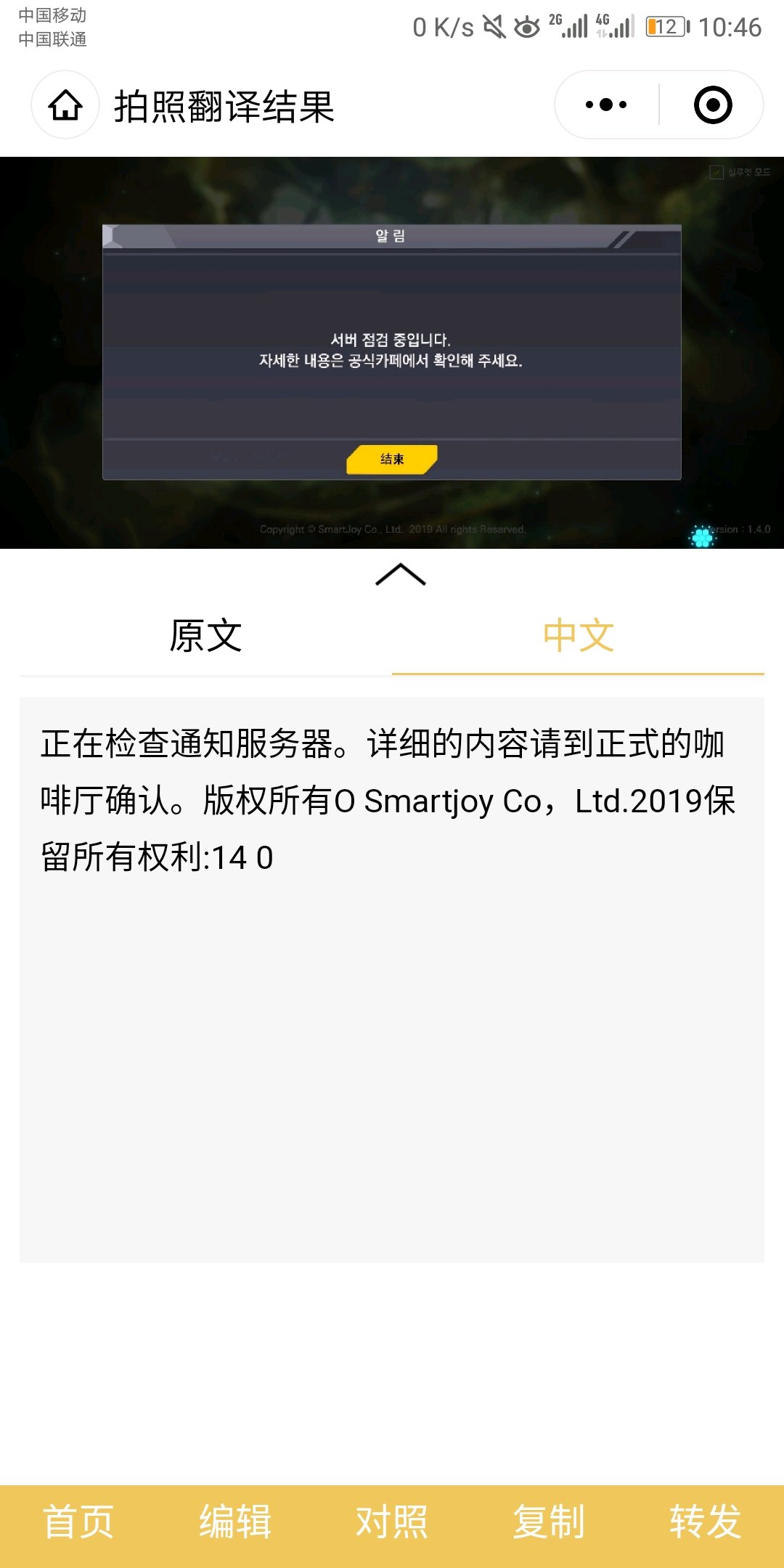
Task: Return to the mini program home icon
Action: click(65, 105)
